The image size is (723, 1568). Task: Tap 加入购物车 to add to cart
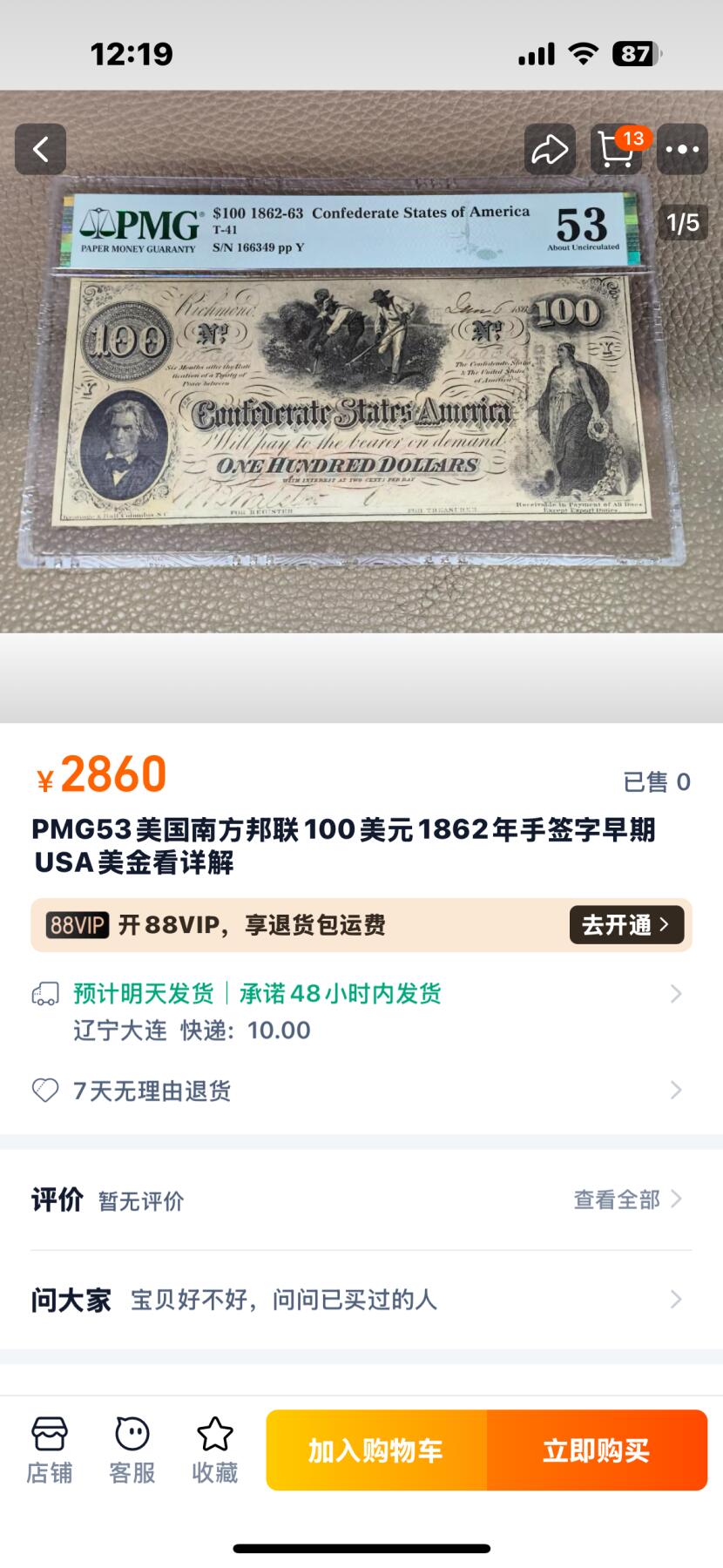376,1450
